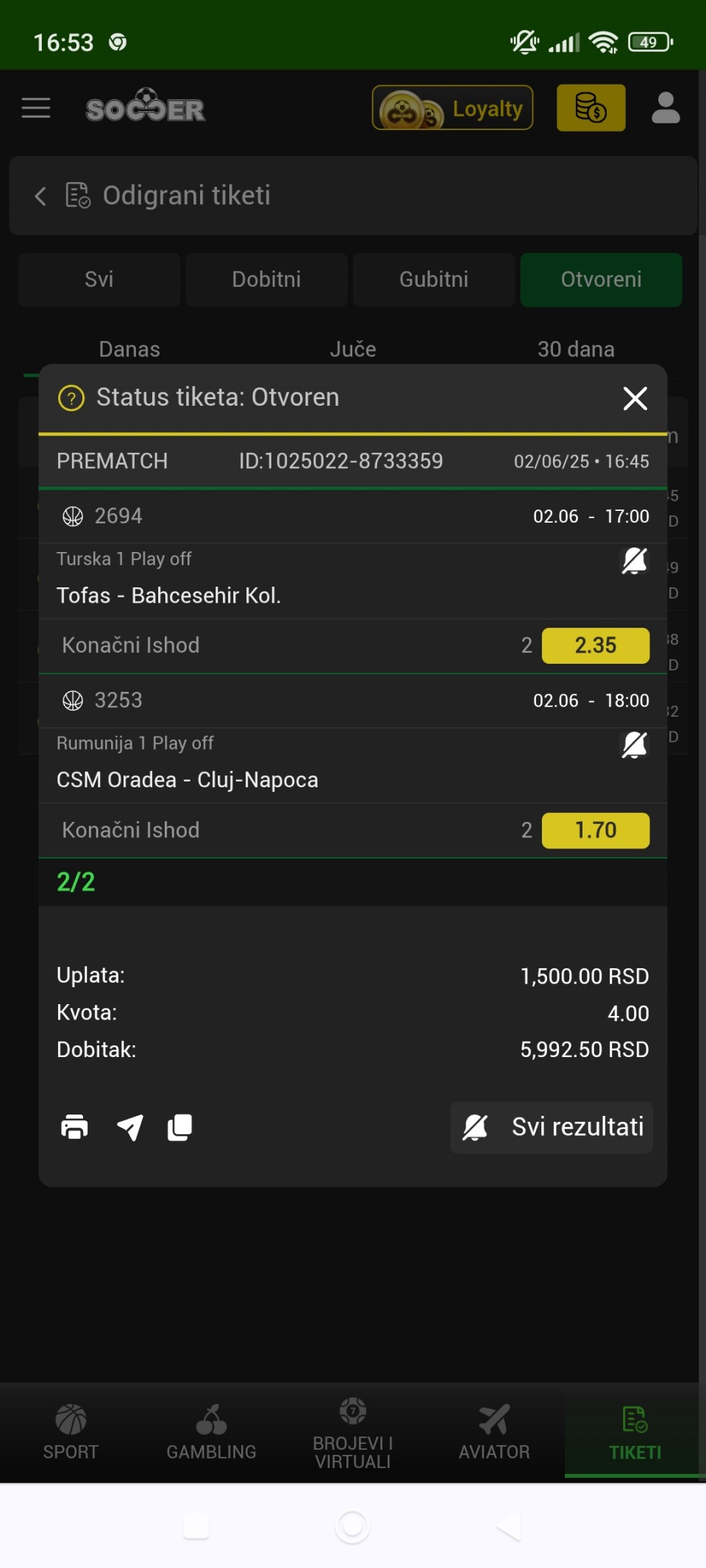The height and width of the screenshot is (1568, 706).
Task: Copy the ticket
Action: (180, 1127)
